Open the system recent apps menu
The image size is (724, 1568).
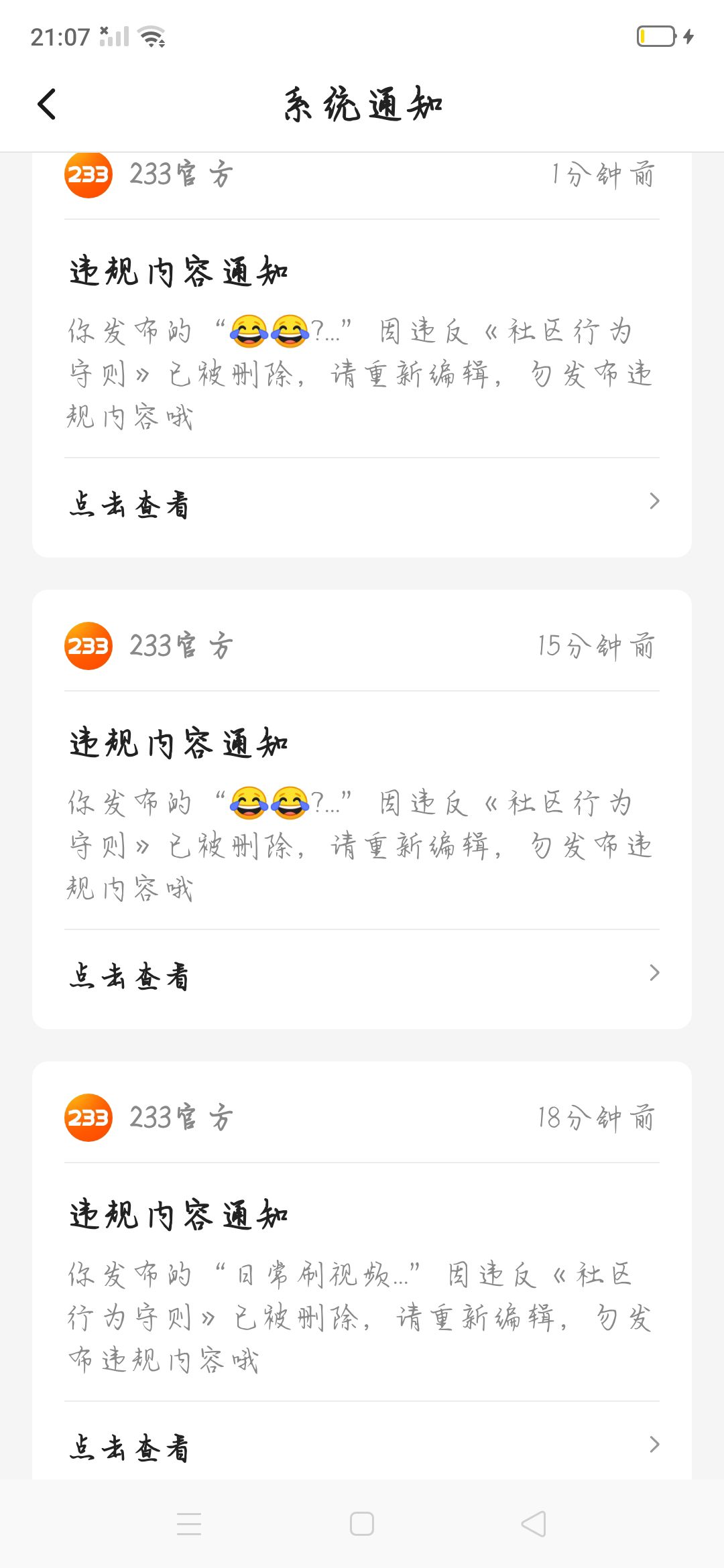pos(189,1524)
